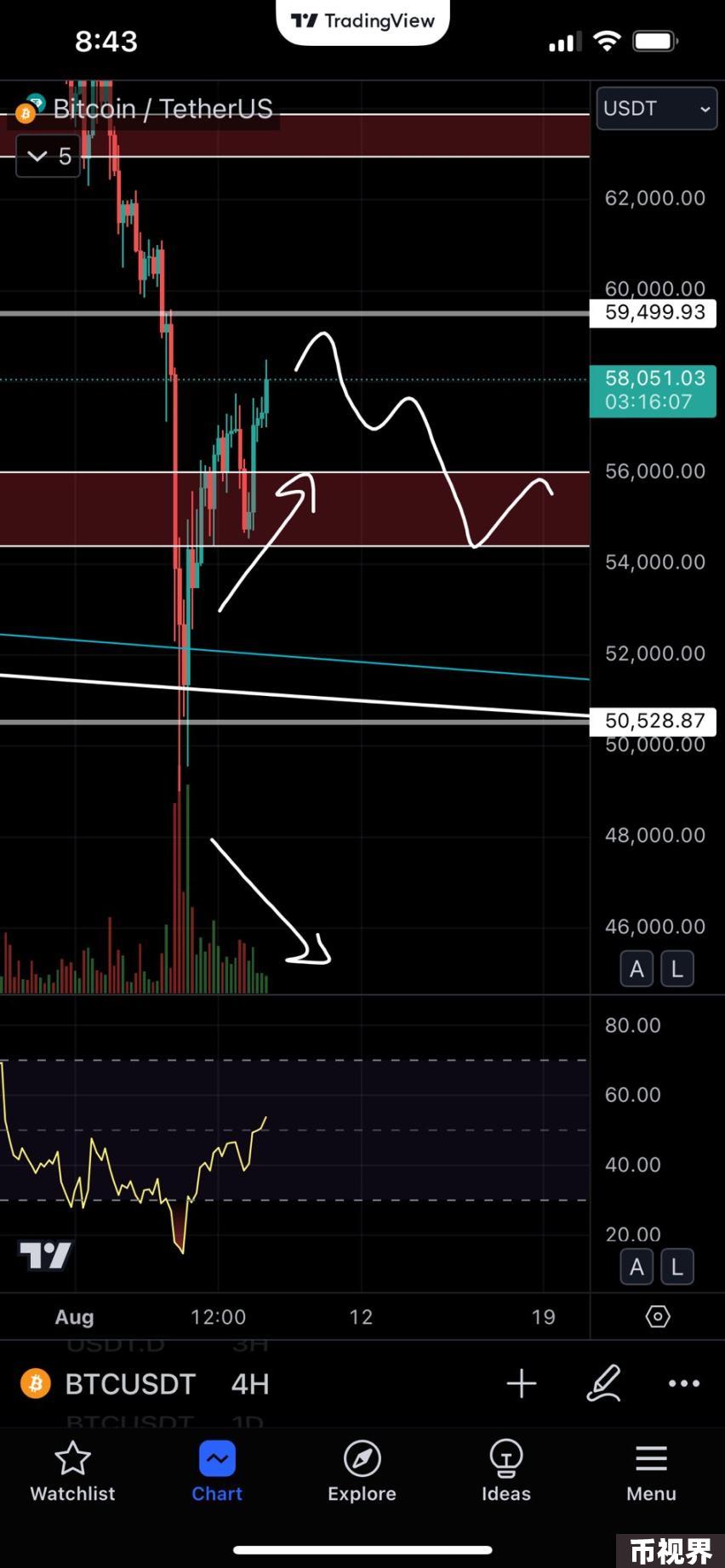Viewport: 725px width, 1568px height.
Task: Open the Menu tab
Action: point(651,1472)
